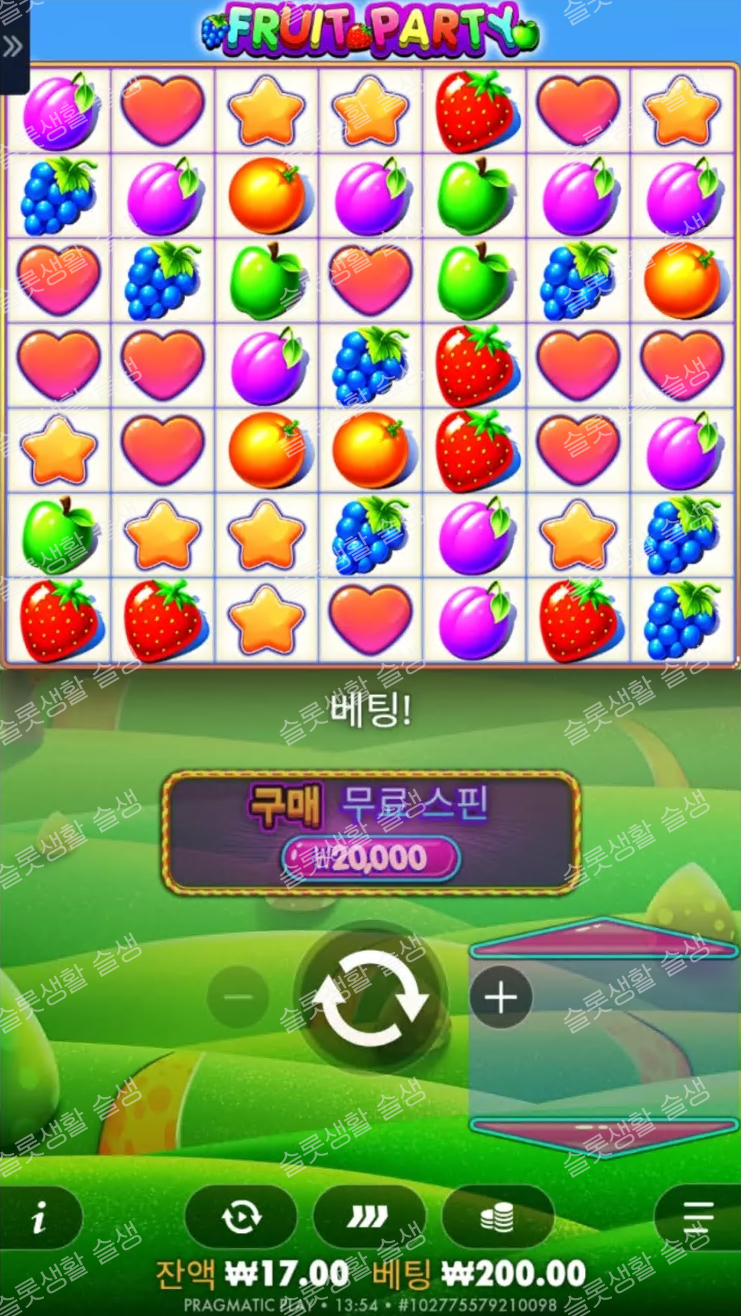Open bet coin settings
Screen dimensions: 741x1316
click(x=497, y=1217)
